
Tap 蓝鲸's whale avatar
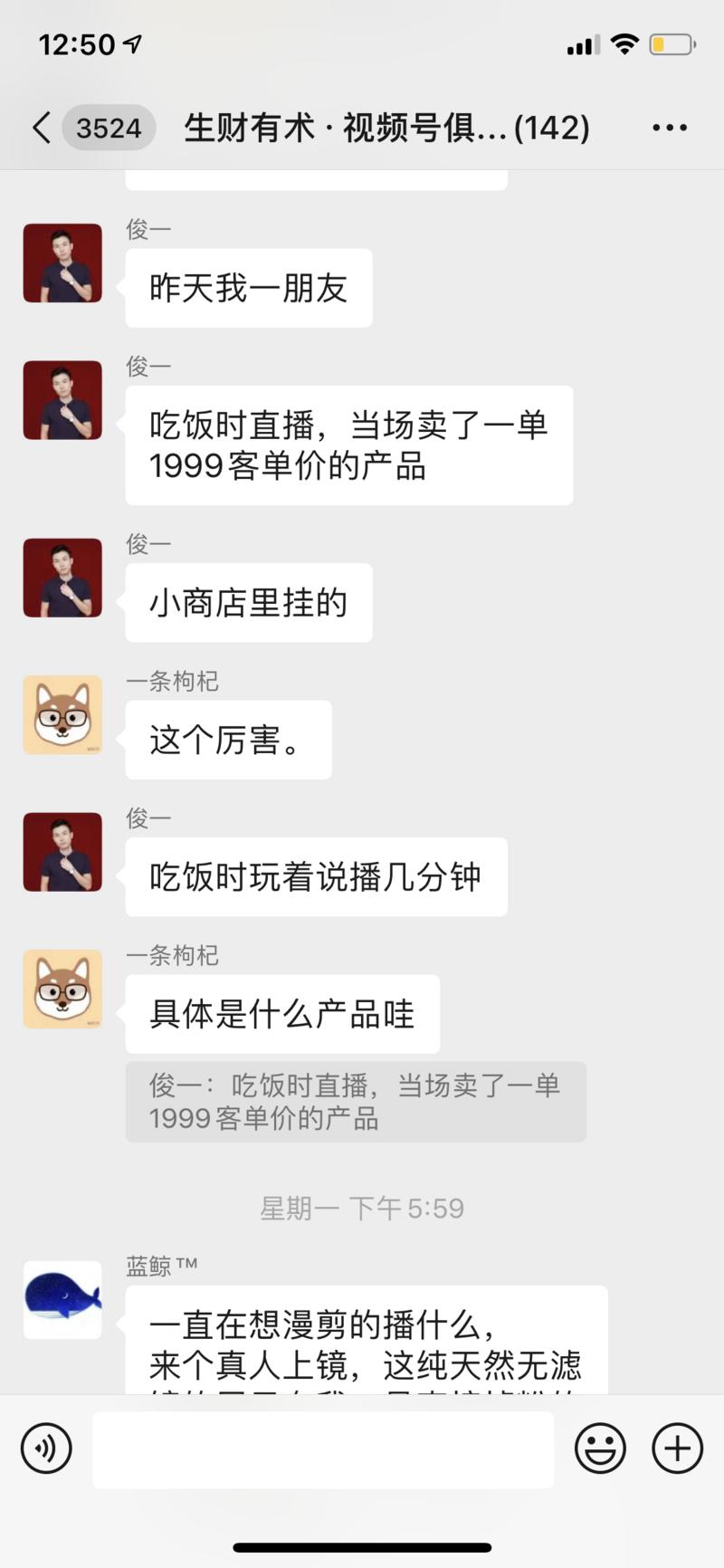[62, 1298]
